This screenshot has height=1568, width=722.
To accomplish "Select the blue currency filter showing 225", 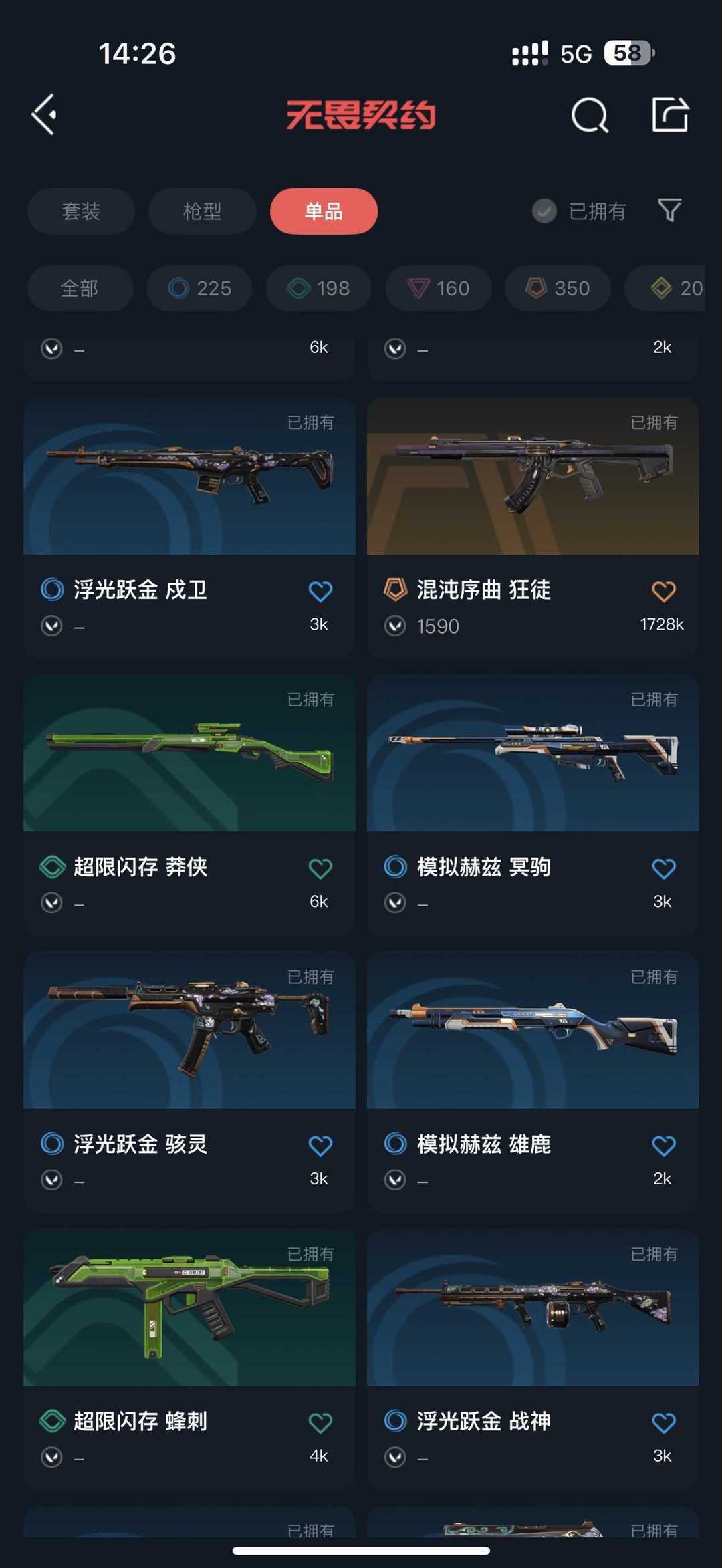I will point(199,288).
